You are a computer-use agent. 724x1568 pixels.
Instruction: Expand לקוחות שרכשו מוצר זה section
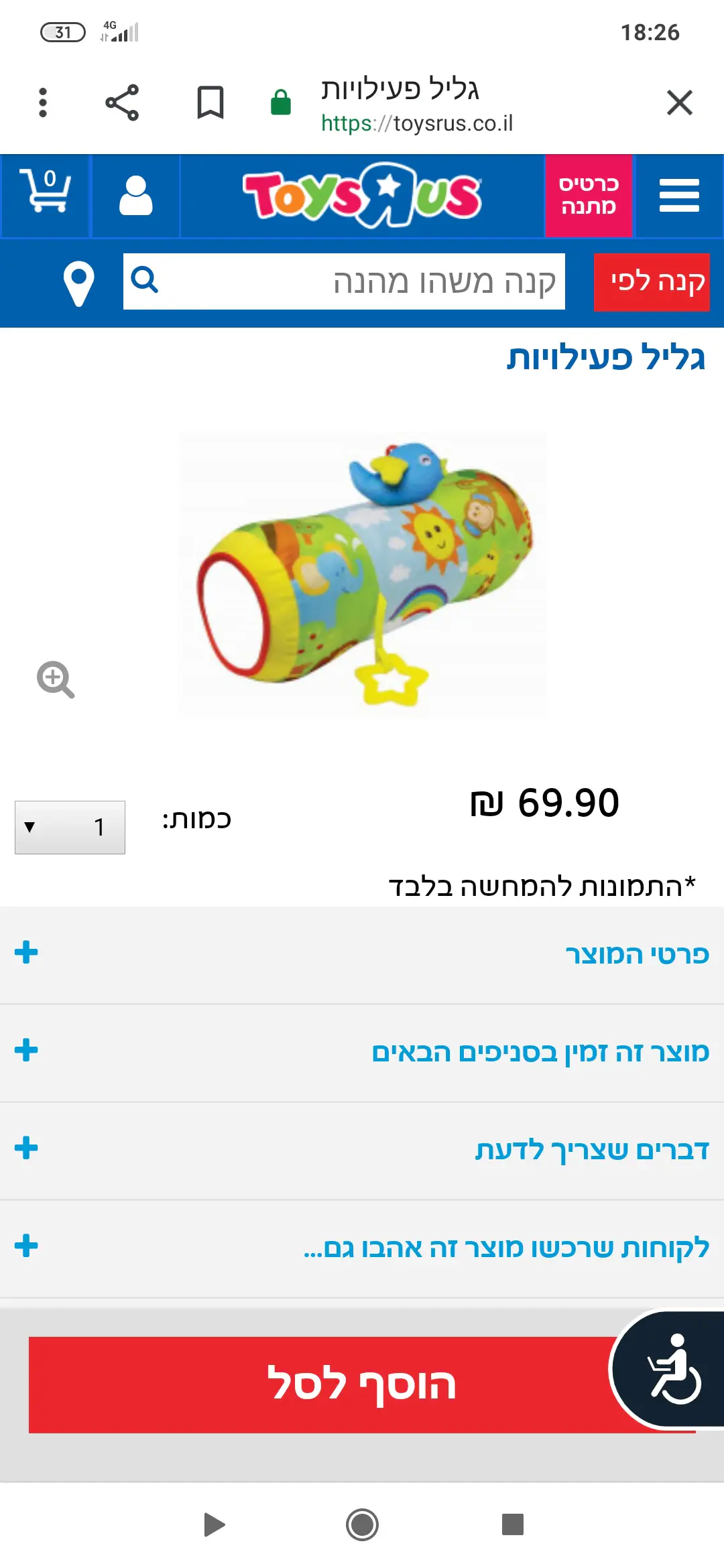(x=362, y=1248)
